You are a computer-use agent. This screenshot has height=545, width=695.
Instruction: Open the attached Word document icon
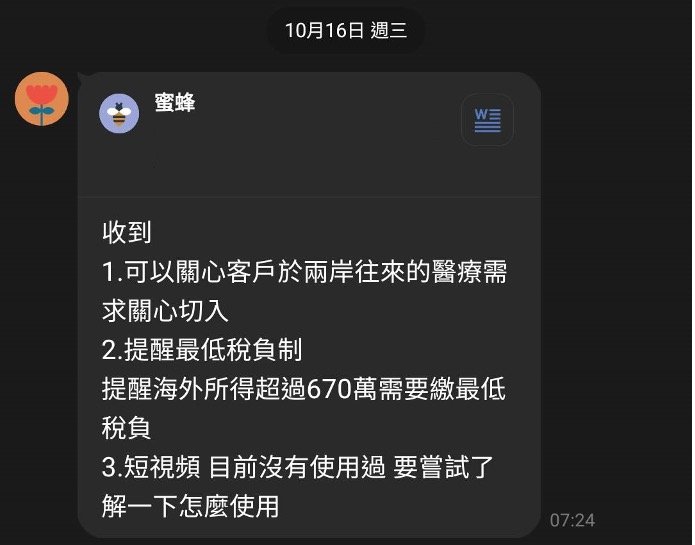coord(487,121)
